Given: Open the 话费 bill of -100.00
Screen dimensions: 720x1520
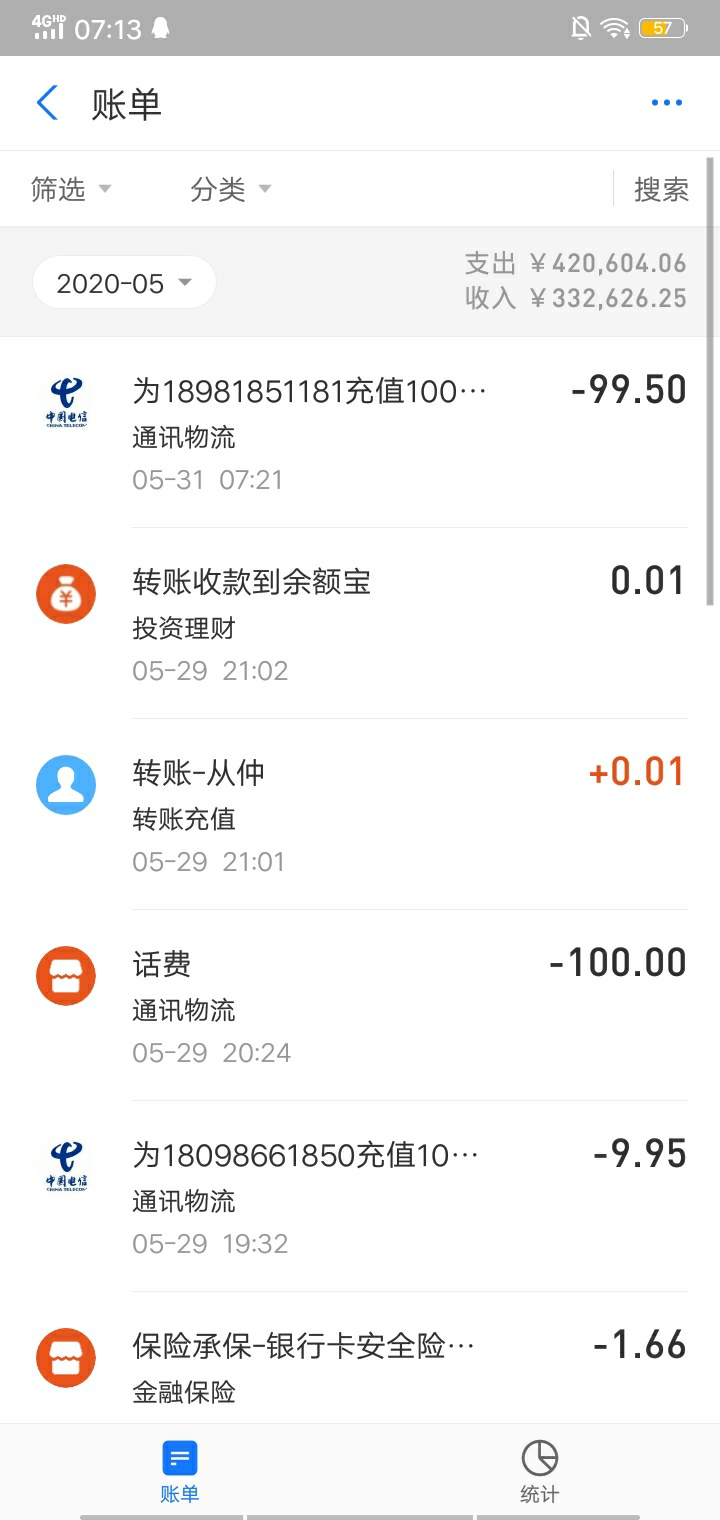Looking at the screenshot, I should (x=360, y=1005).
